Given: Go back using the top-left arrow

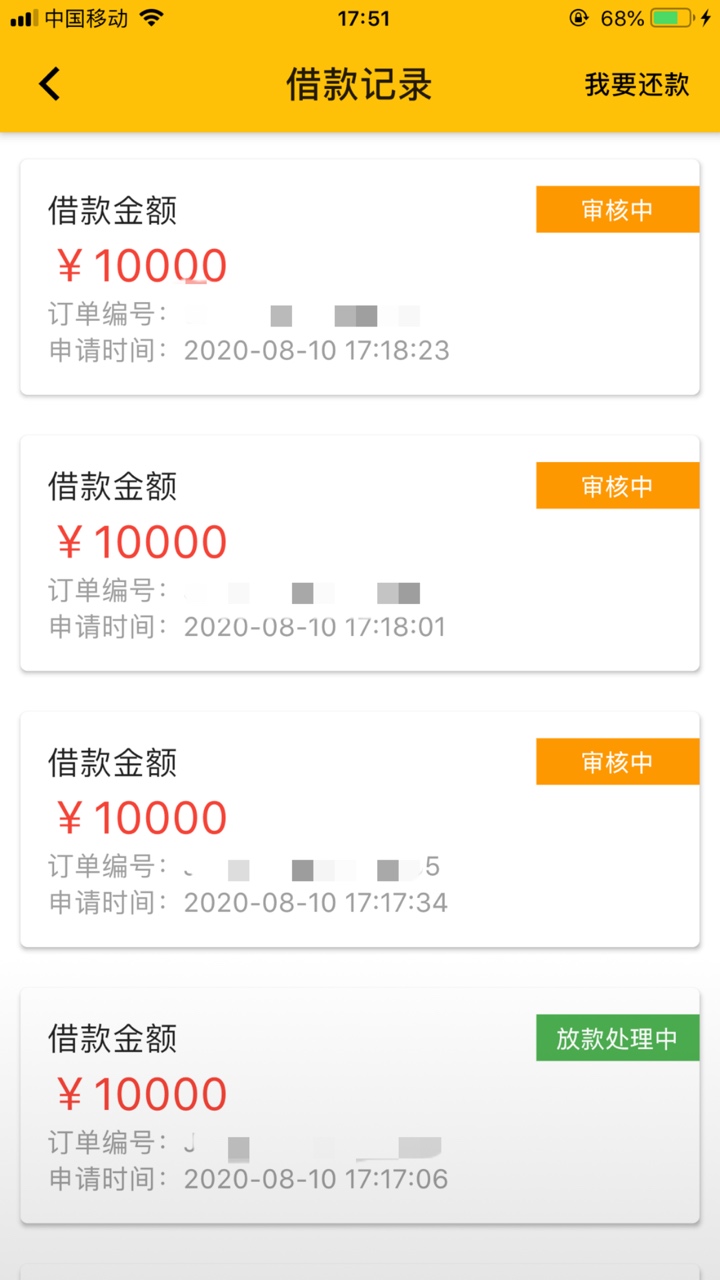Looking at the screenshot, I should coord(50,84).
